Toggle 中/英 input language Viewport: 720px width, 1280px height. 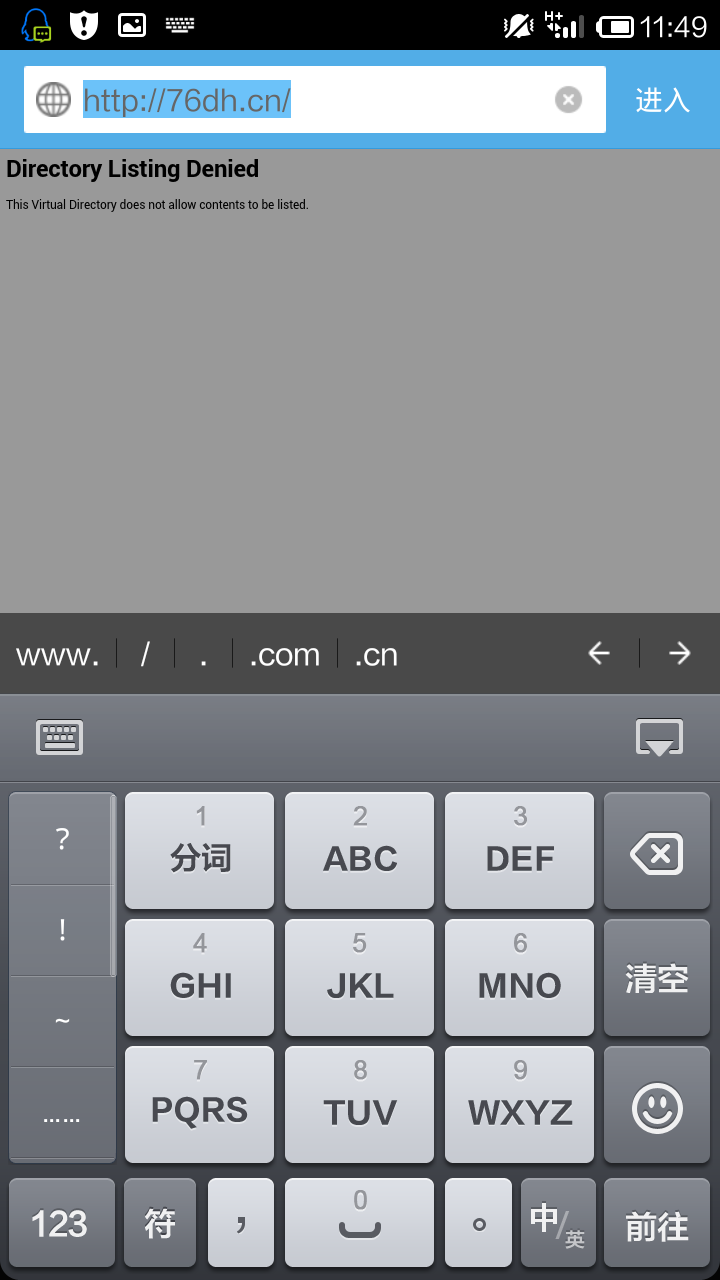click(558, 1224)
